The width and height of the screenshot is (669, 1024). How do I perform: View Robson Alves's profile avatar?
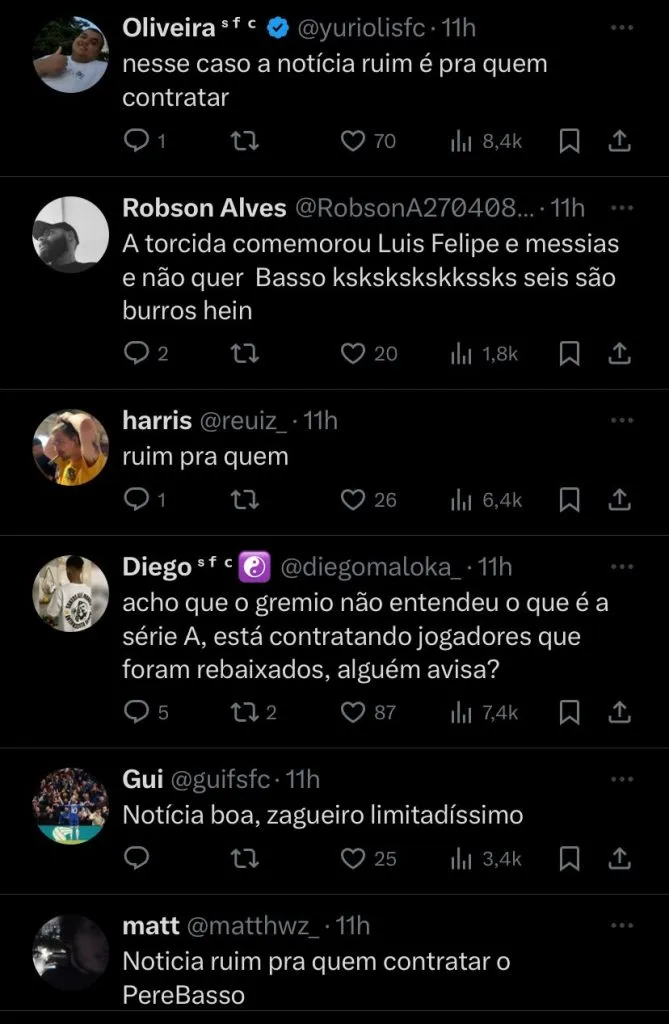point(70,234)
